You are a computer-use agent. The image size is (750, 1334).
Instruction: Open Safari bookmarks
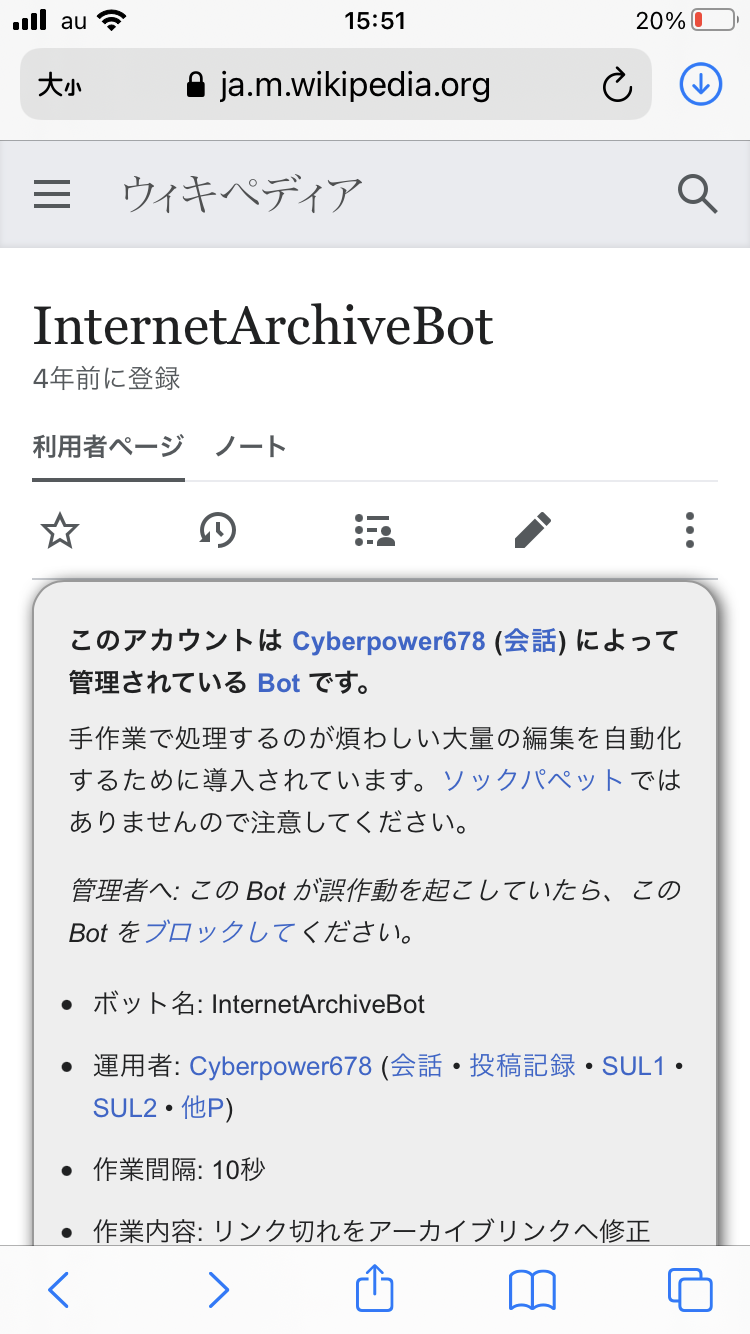[x=532, y=1289]
